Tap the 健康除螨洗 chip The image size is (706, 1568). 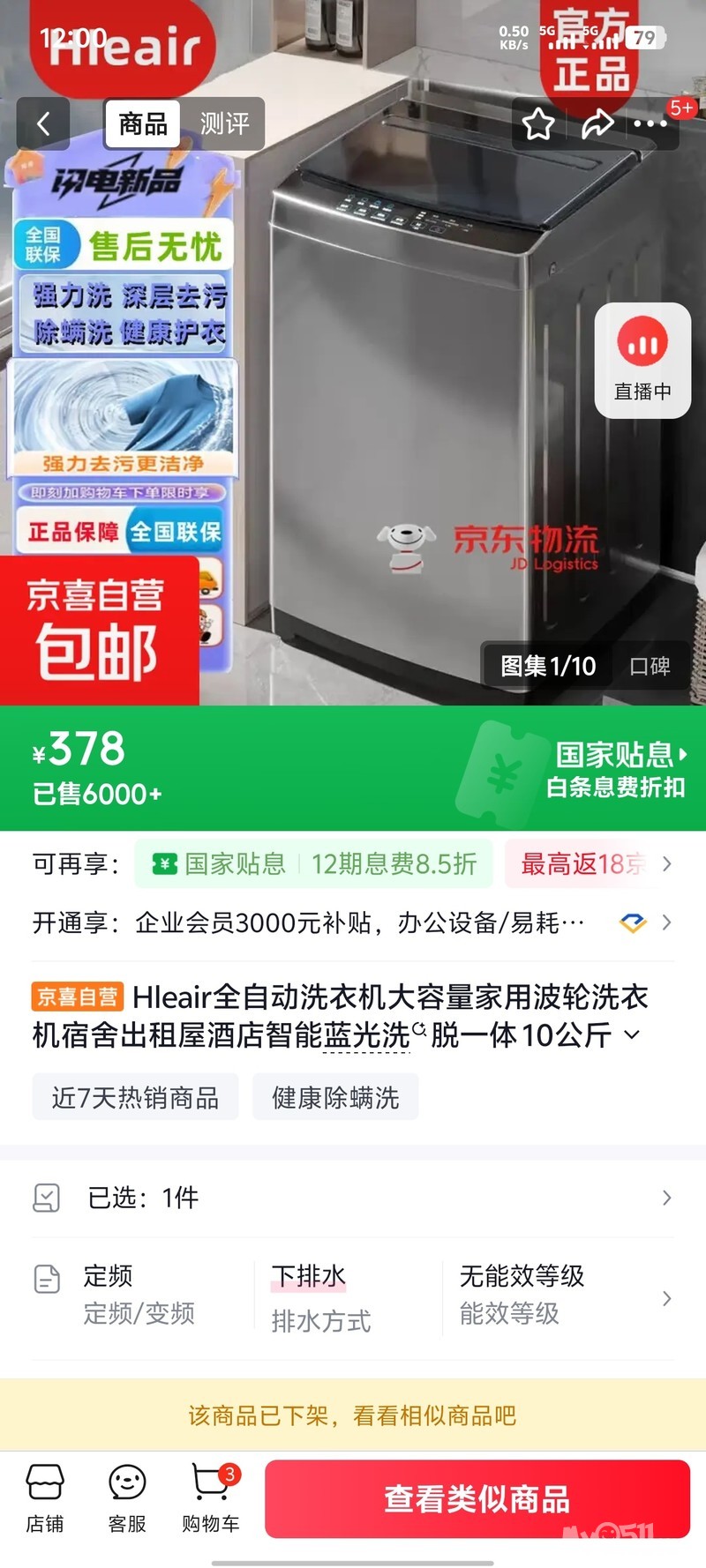335,1097
